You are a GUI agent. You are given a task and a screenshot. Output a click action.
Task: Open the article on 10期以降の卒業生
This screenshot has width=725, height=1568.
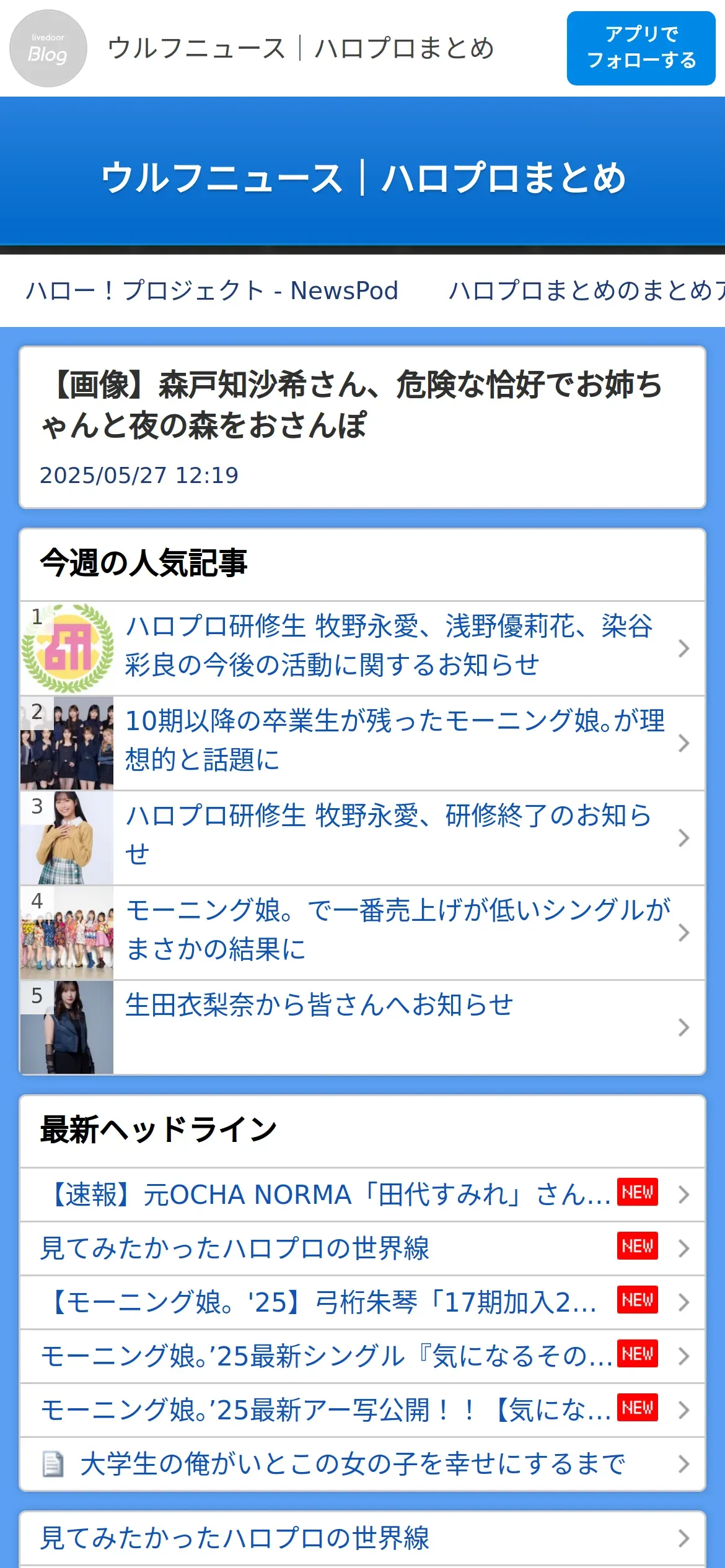tap(395, 741)
